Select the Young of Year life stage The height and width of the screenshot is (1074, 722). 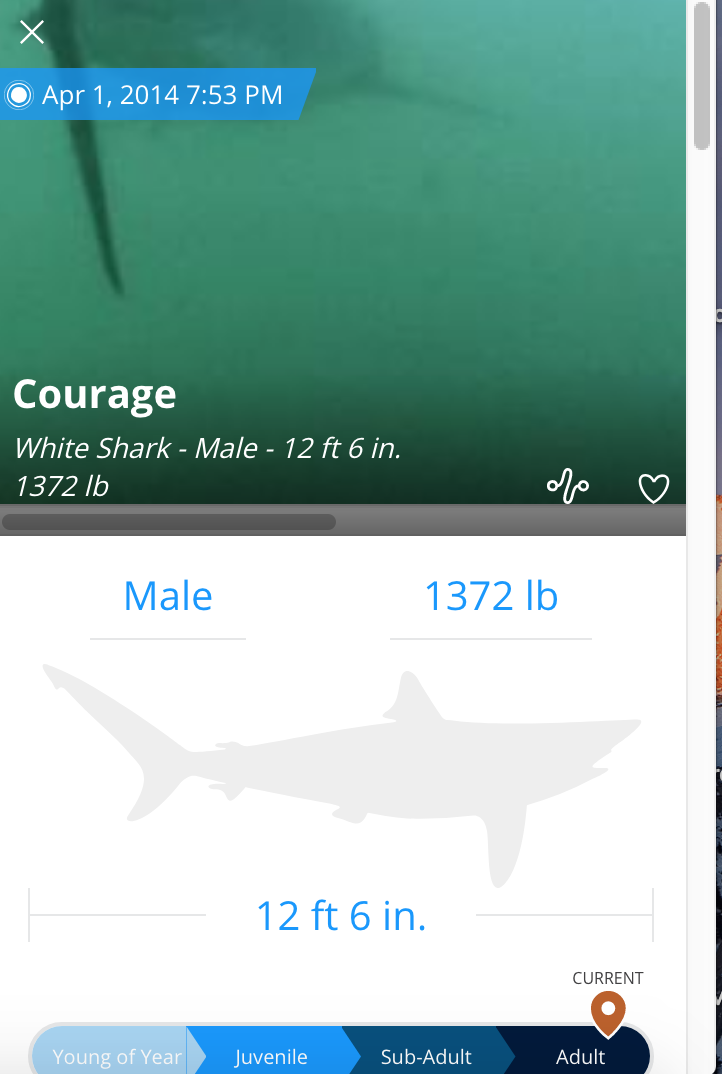[x=115, y=1056]
